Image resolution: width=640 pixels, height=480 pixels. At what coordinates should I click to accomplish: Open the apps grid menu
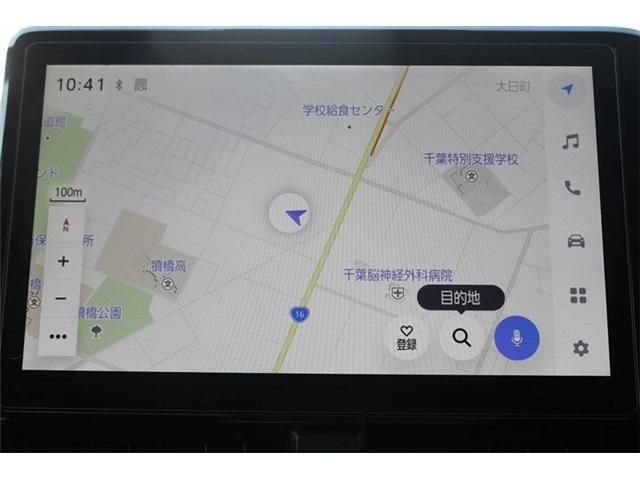click(x=578, y=296)
